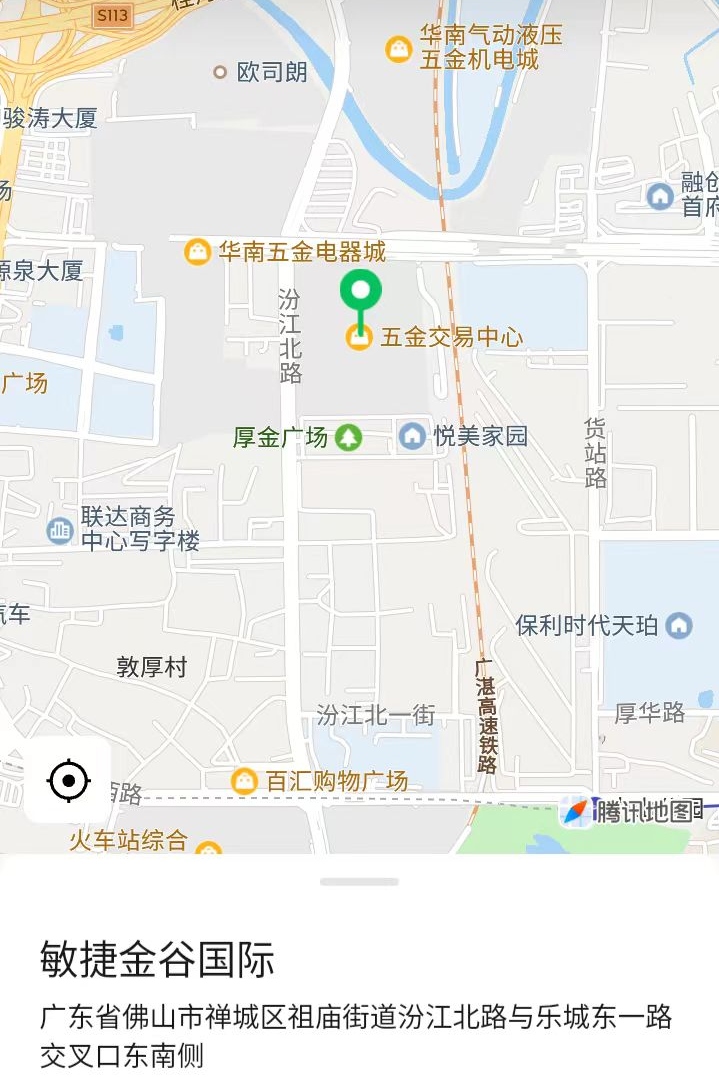719x1077 pixels.
Task: Select the 保利时代天珀 residence marker
Action: click(679, 626)
